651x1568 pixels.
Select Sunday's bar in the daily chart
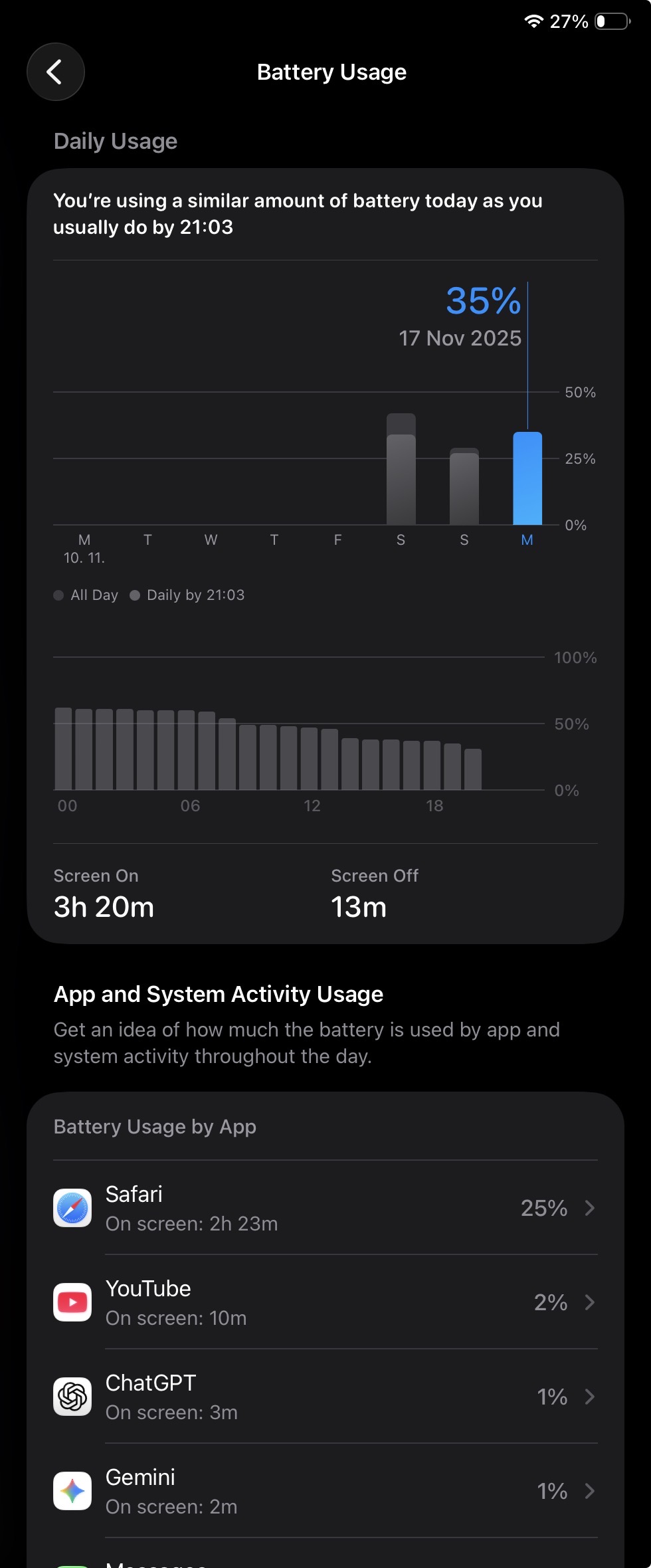[x=464, y=488]
